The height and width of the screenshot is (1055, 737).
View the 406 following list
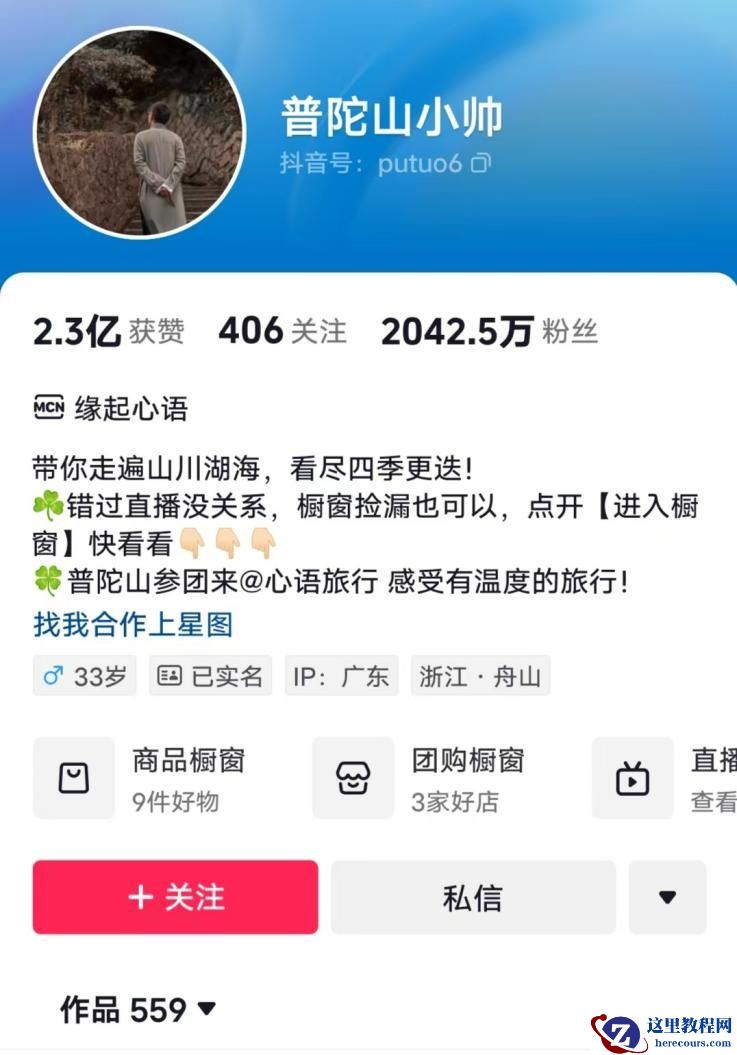tap(282, 331)
